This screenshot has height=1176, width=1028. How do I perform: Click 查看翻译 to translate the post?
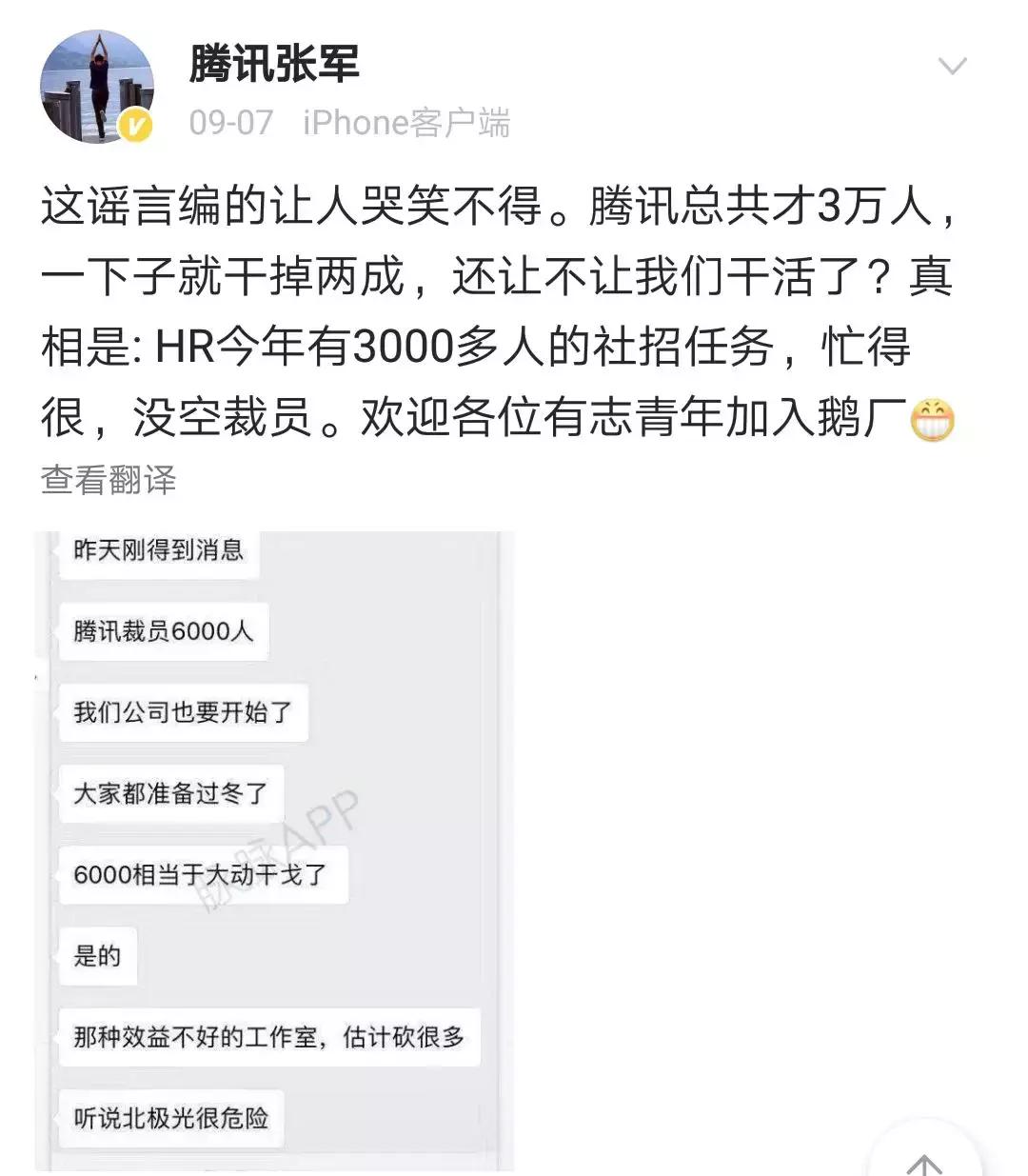coord(108,482)
